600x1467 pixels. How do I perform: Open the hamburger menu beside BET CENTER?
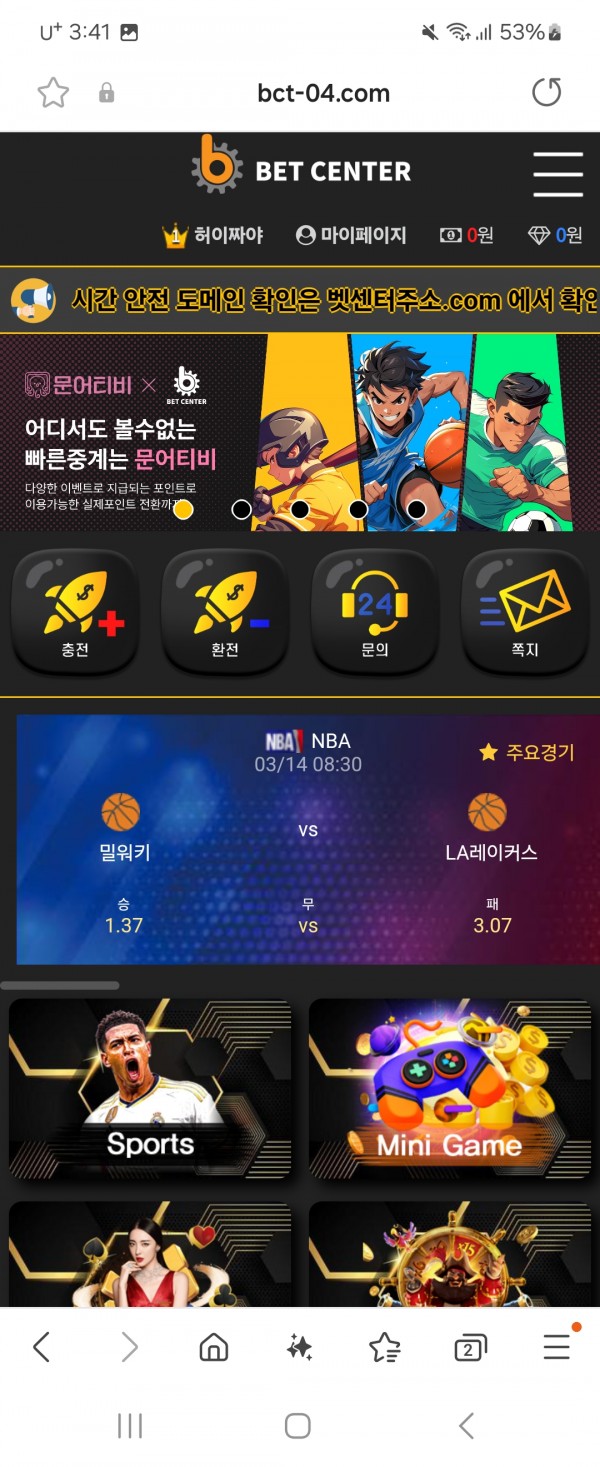(557, 174)
